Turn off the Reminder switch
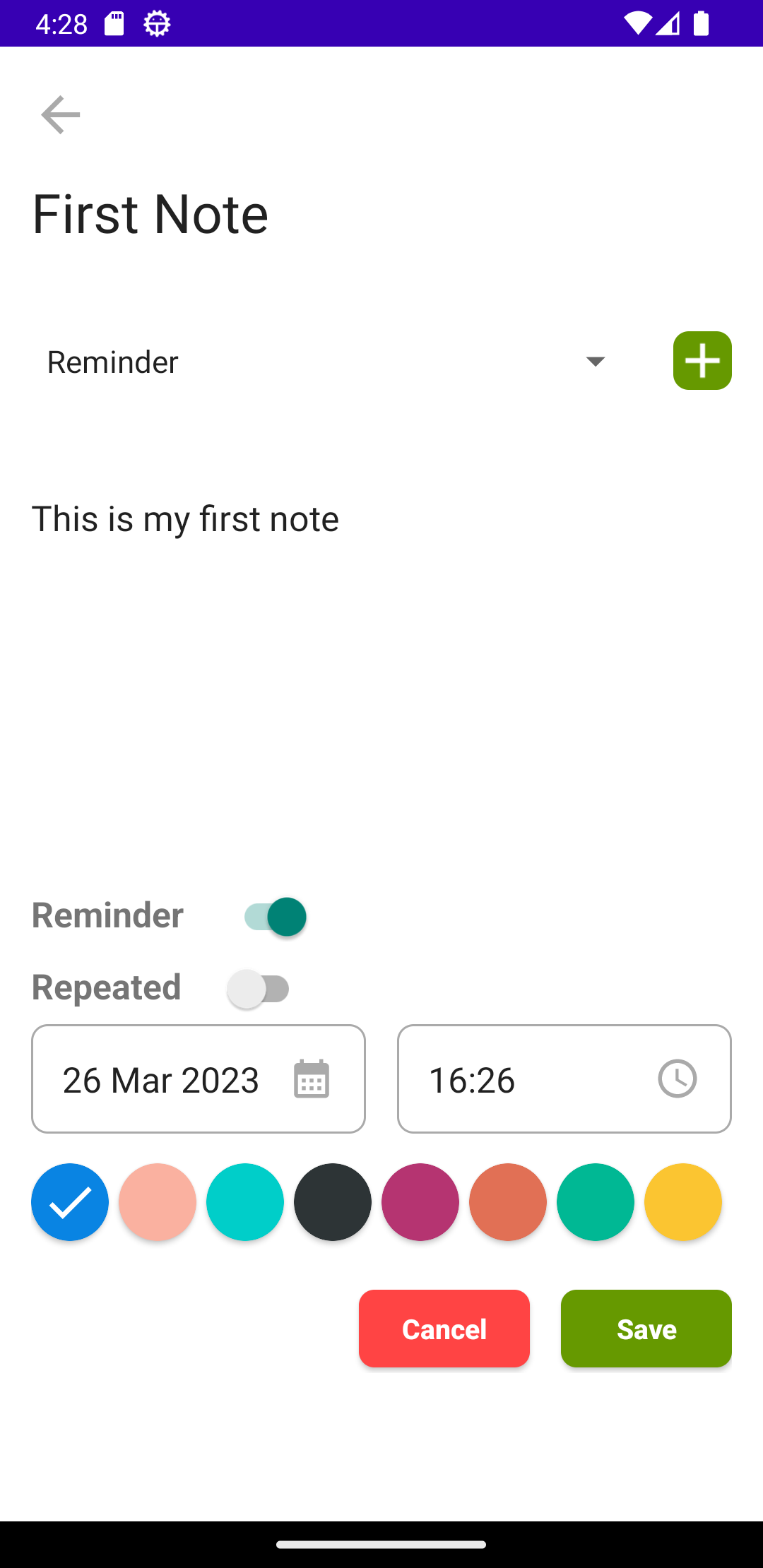The height and width of the screenshot is (1568, 763). 276,917
